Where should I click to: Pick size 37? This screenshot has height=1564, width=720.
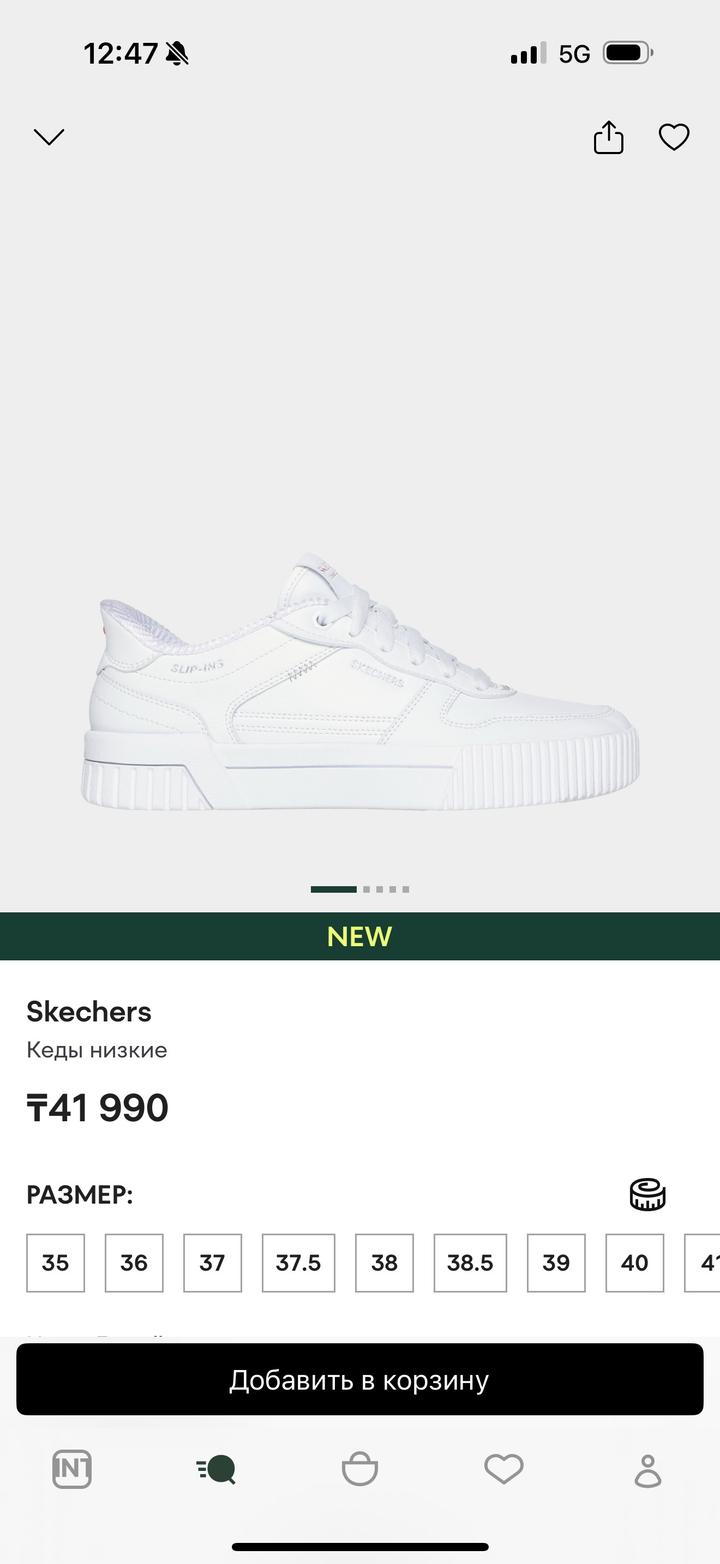pos(212,1263)
